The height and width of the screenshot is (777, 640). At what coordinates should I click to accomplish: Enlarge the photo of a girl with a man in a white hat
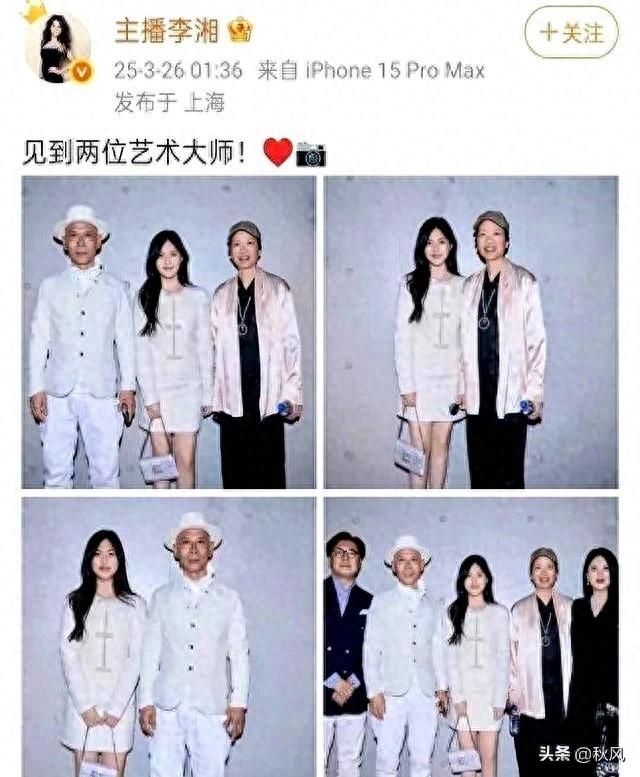pos(169,636)
